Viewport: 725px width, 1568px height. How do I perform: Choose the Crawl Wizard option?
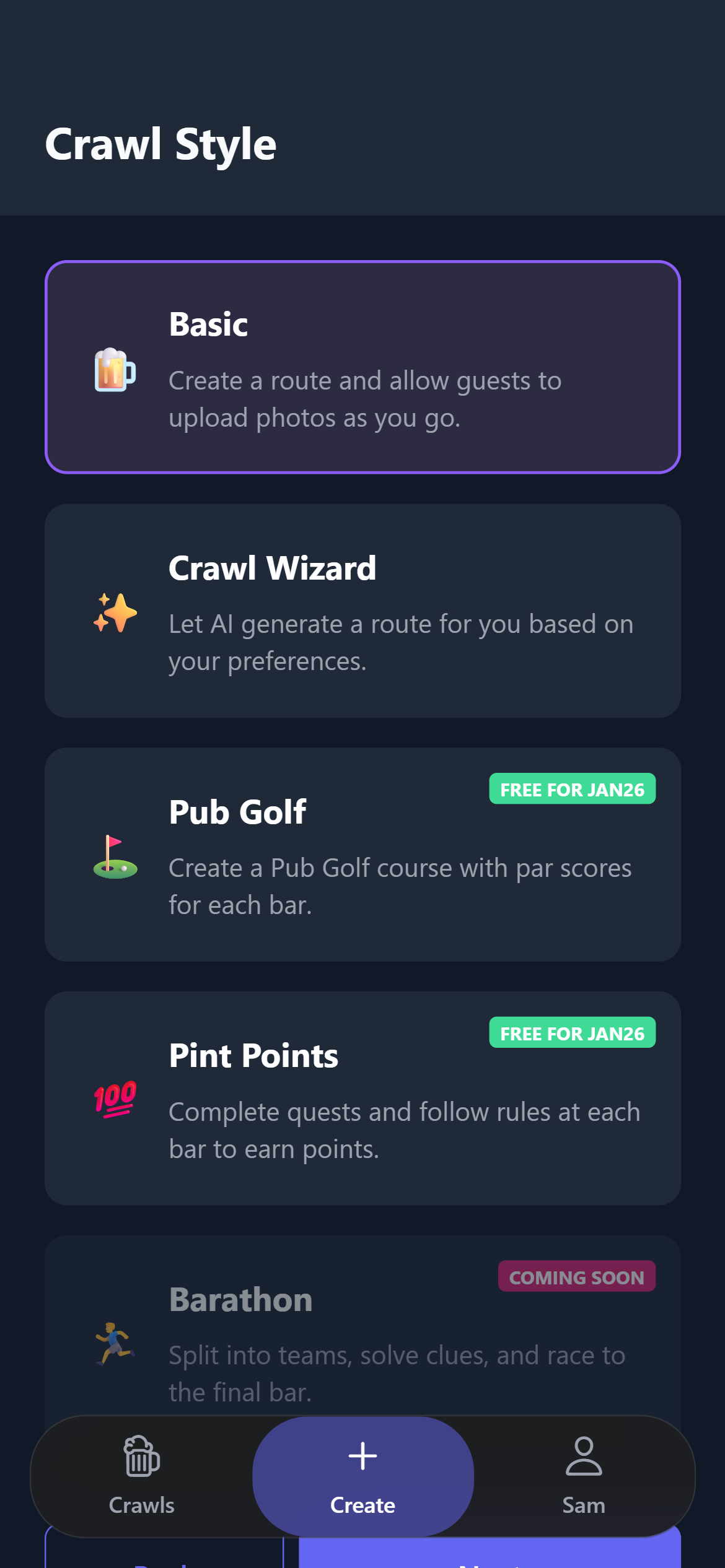[x=362, y=611]
